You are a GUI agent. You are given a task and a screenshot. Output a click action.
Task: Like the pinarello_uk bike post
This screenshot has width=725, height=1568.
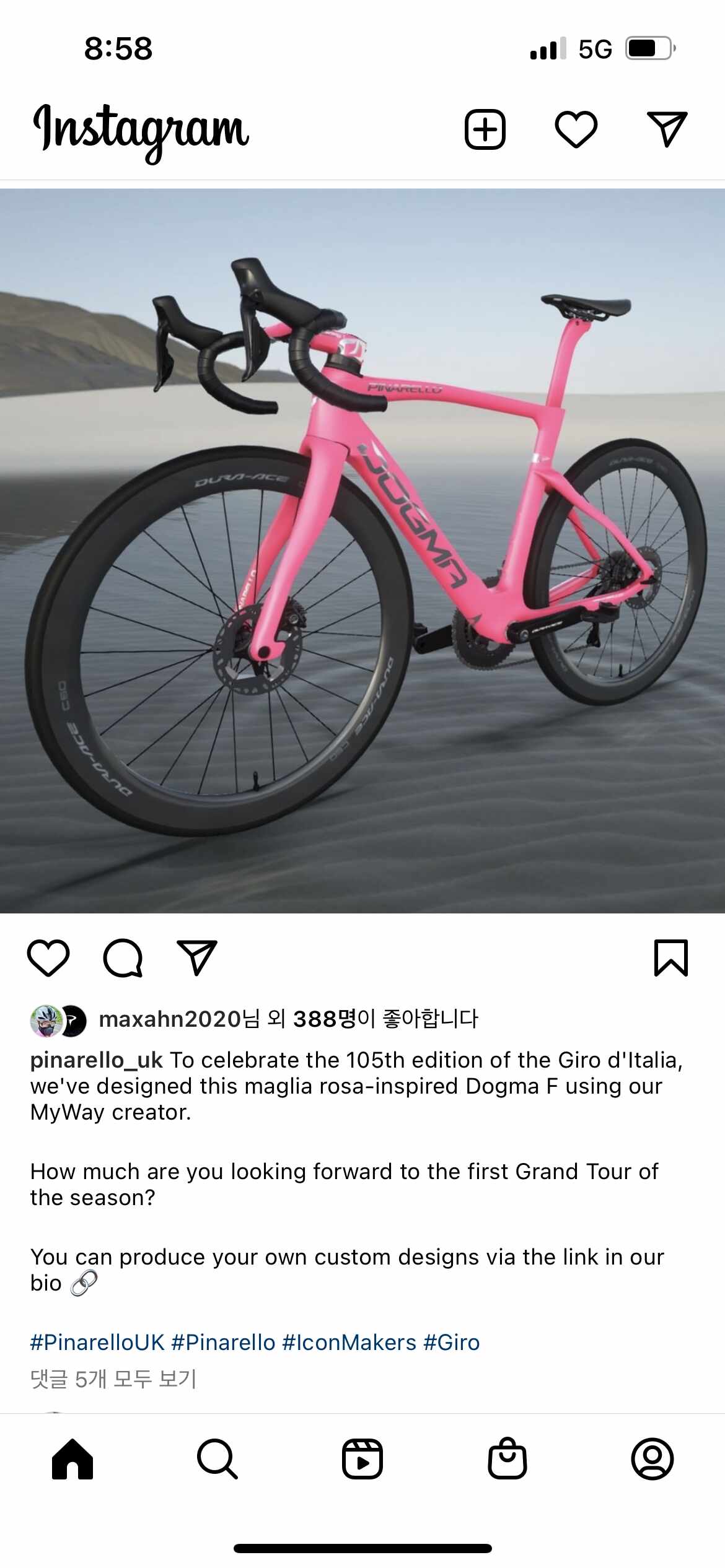pyautogui.click(x=48, y=958)
